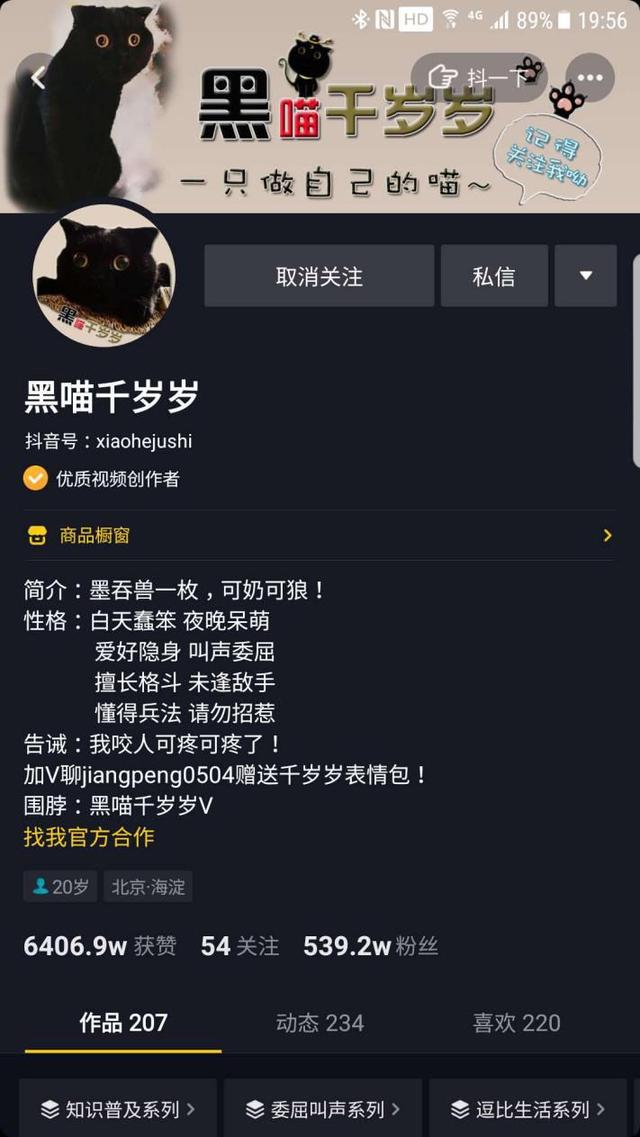640x1137 pixels.
Task: View the 539.2w 粉丝 followers list
Action: (x=371, y=946)
